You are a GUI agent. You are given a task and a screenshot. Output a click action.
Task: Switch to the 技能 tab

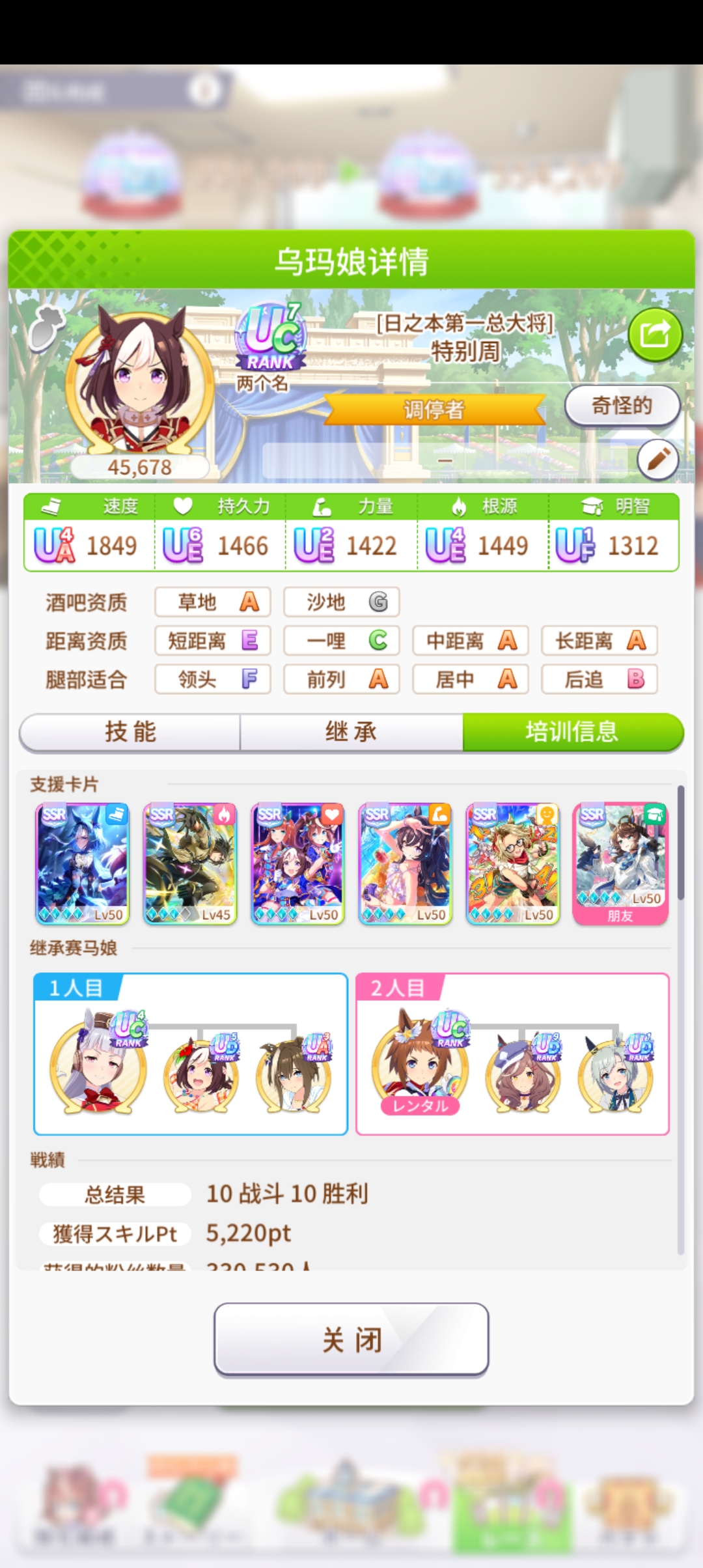pos(130,732)
